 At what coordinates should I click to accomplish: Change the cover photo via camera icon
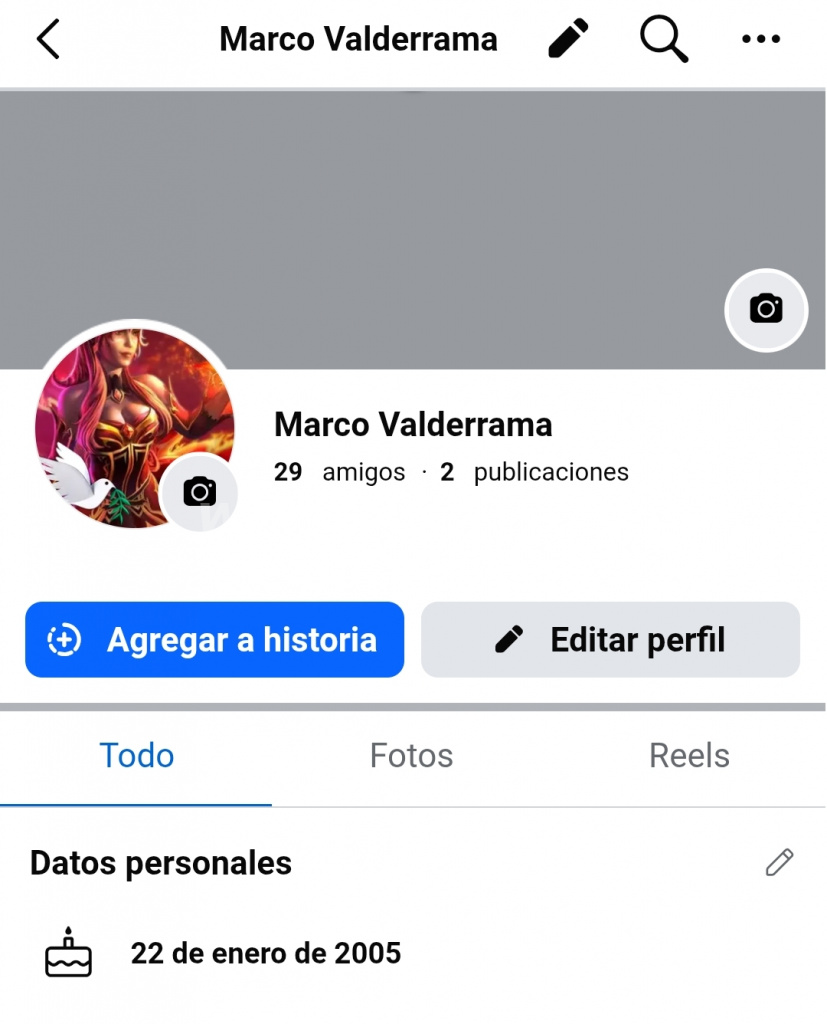point(765,309)
